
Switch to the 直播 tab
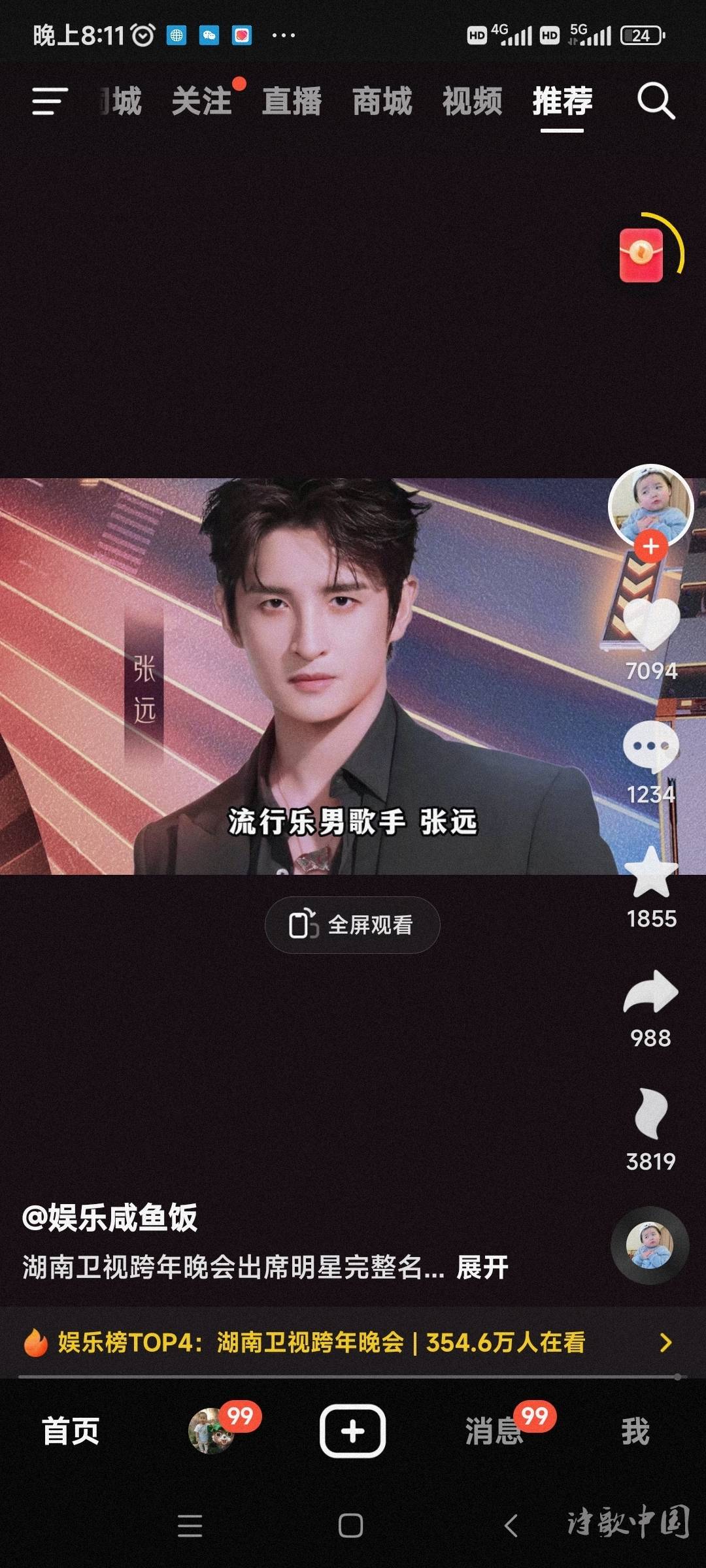tap(292, 101)
